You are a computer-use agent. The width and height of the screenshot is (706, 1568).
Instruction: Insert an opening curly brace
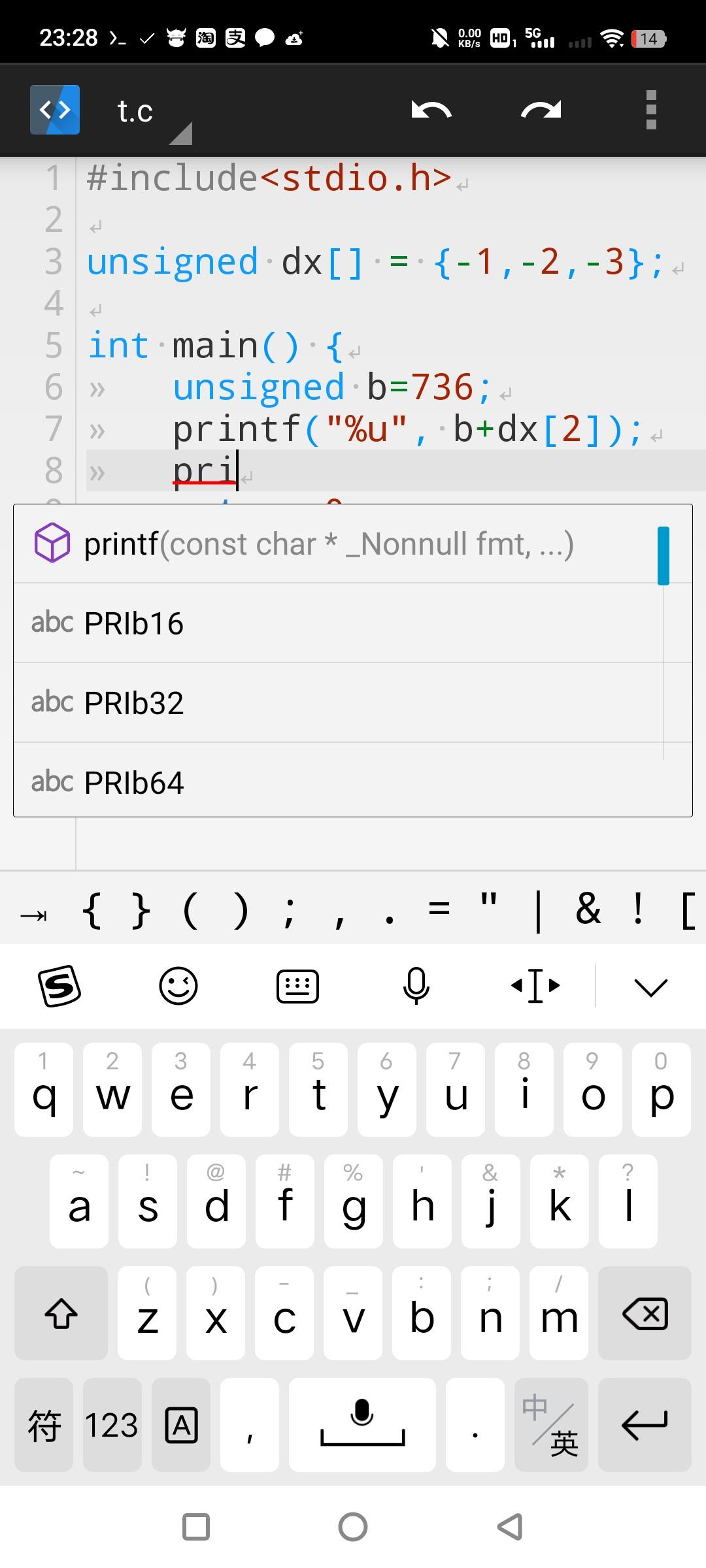tap(93, 911)
